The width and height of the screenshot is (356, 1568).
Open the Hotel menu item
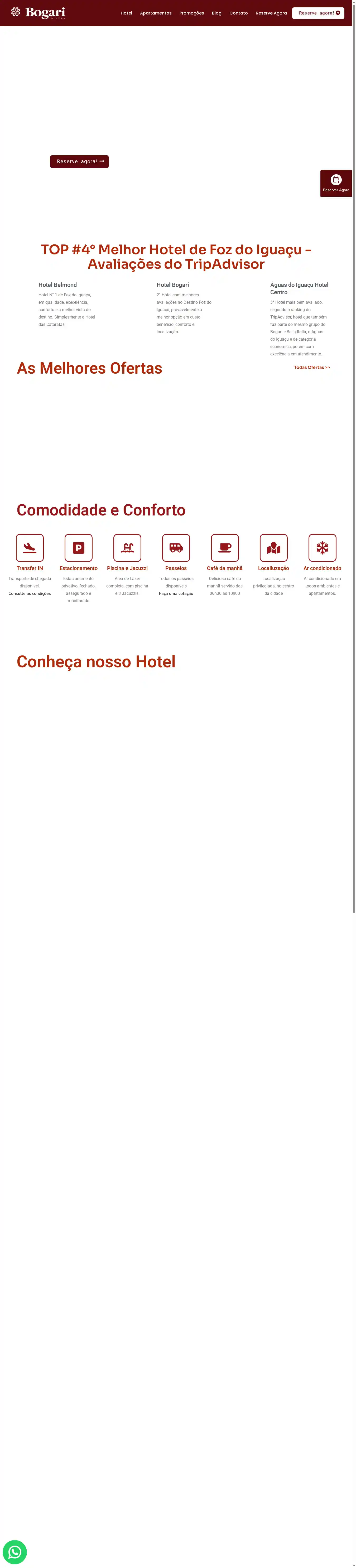coord(126,13)
